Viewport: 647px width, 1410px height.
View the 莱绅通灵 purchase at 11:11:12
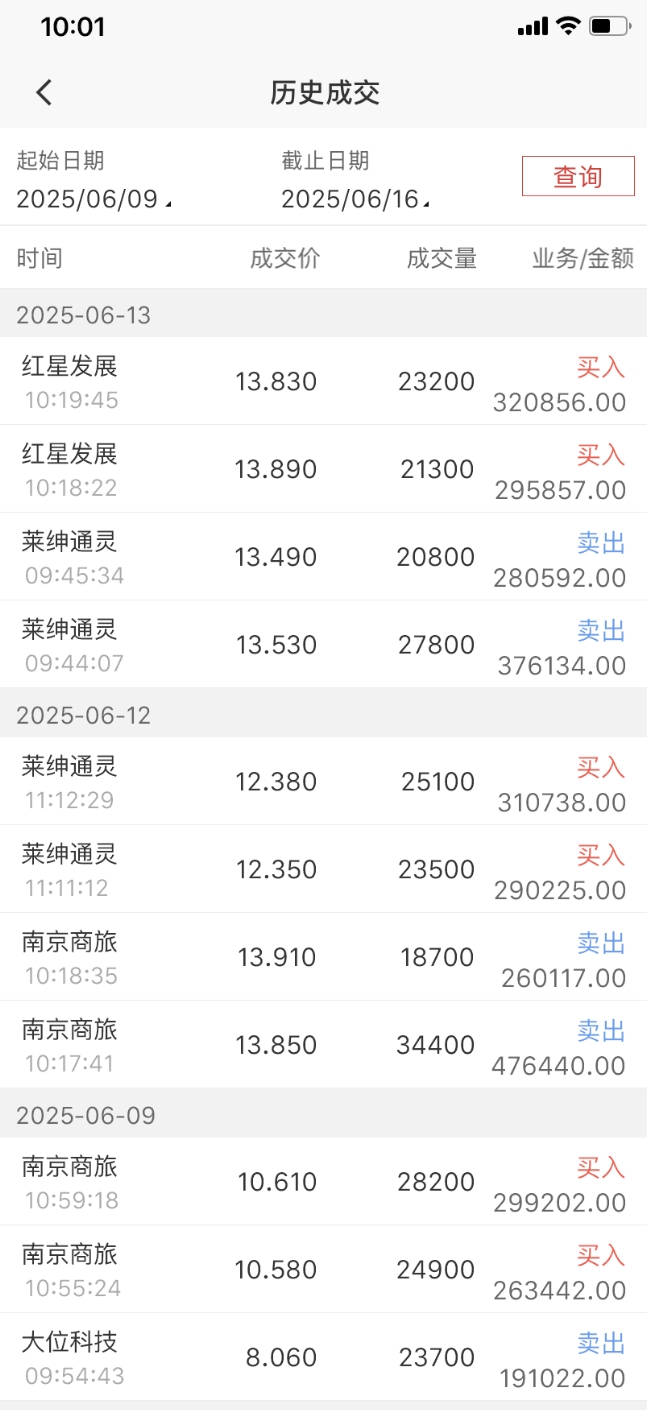pyautogui.click(x=323, y=869)
